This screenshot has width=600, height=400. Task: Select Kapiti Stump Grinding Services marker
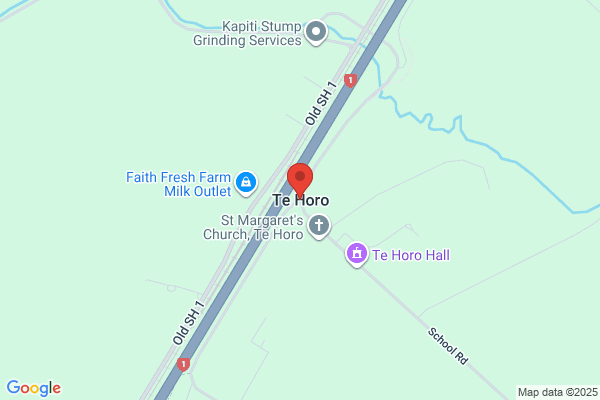316,33
